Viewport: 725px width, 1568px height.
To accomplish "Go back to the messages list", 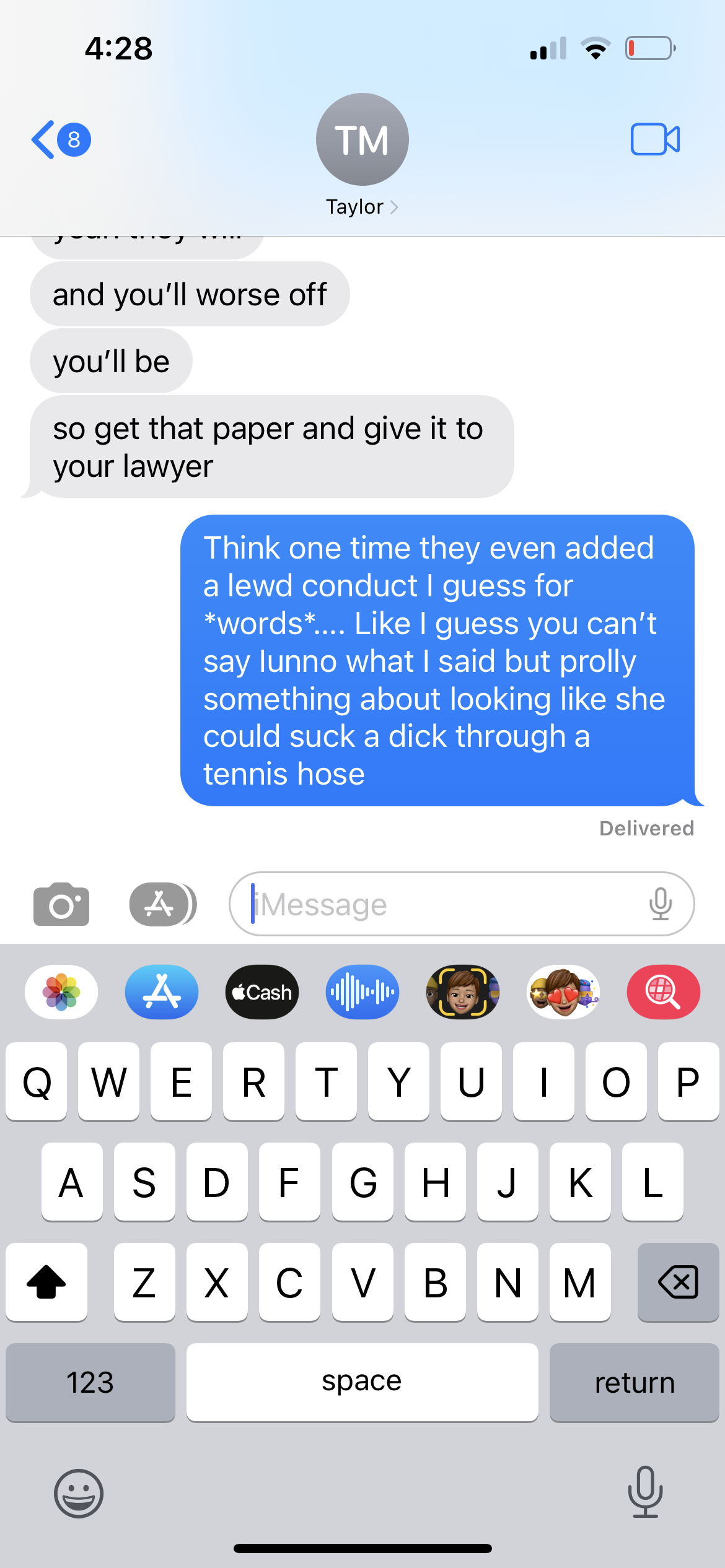I will click(x=60, y=140).
